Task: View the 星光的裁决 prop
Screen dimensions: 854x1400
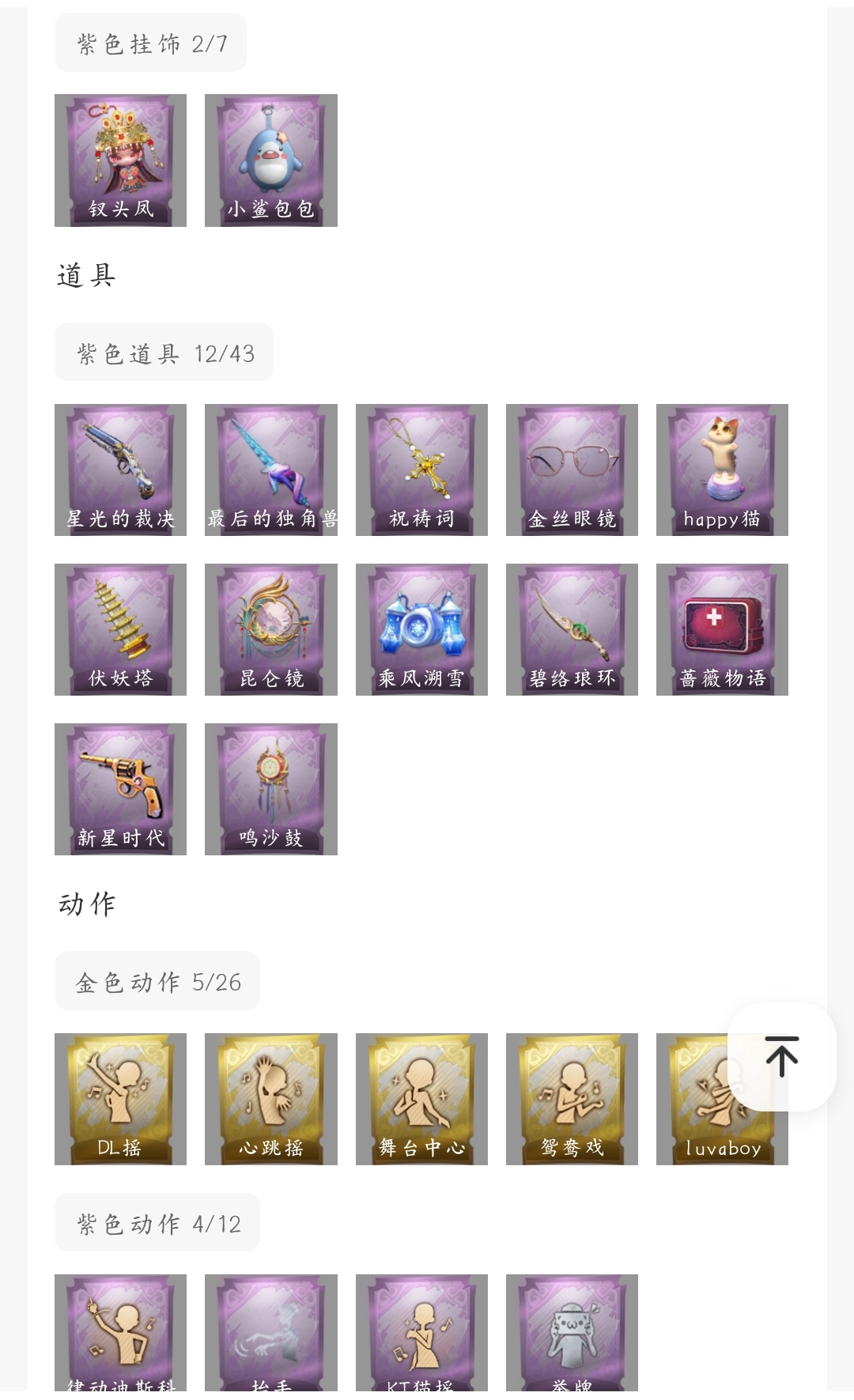Action: coord(120,470)
